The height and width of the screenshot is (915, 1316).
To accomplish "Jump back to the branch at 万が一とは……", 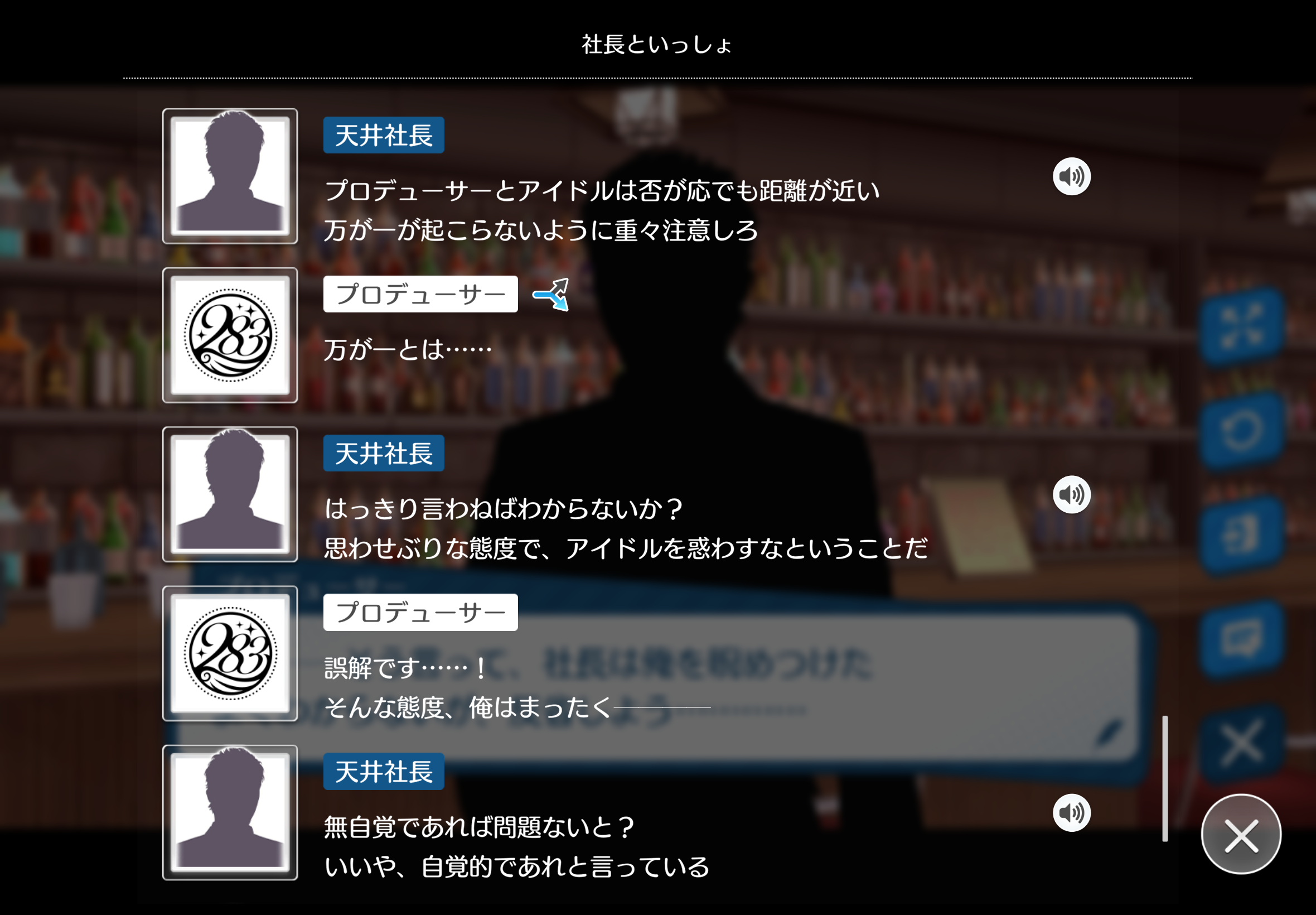I will (x=550, y=295).
